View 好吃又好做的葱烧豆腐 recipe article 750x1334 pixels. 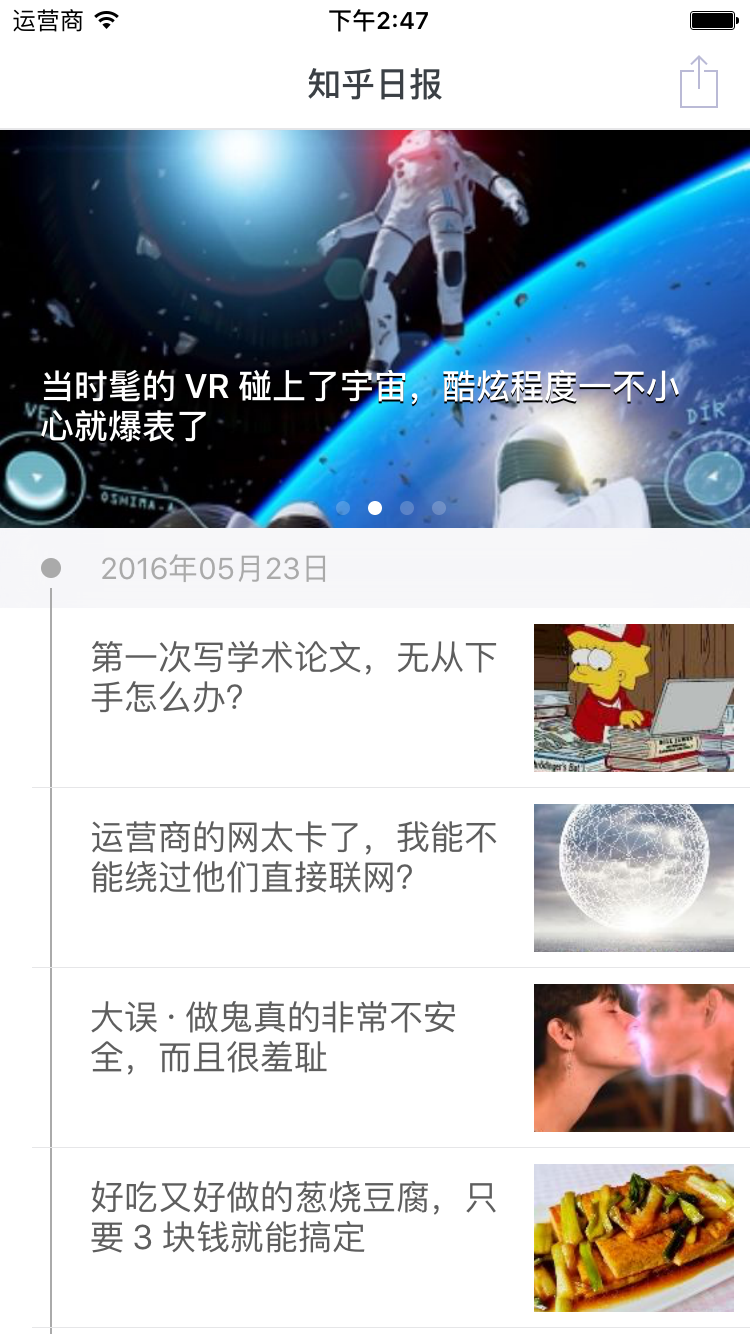391,1238
